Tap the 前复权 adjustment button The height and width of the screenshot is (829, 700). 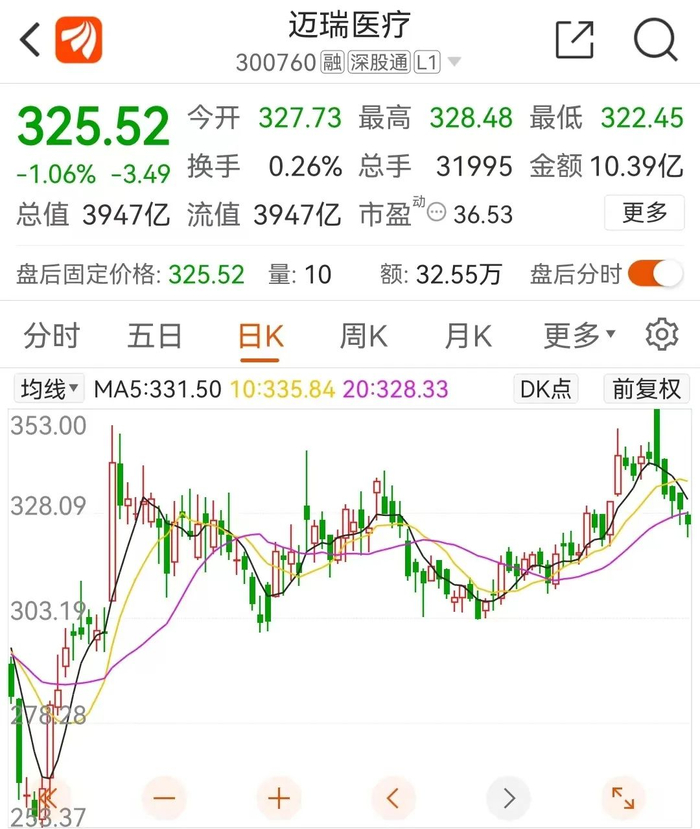pos(647,389)
